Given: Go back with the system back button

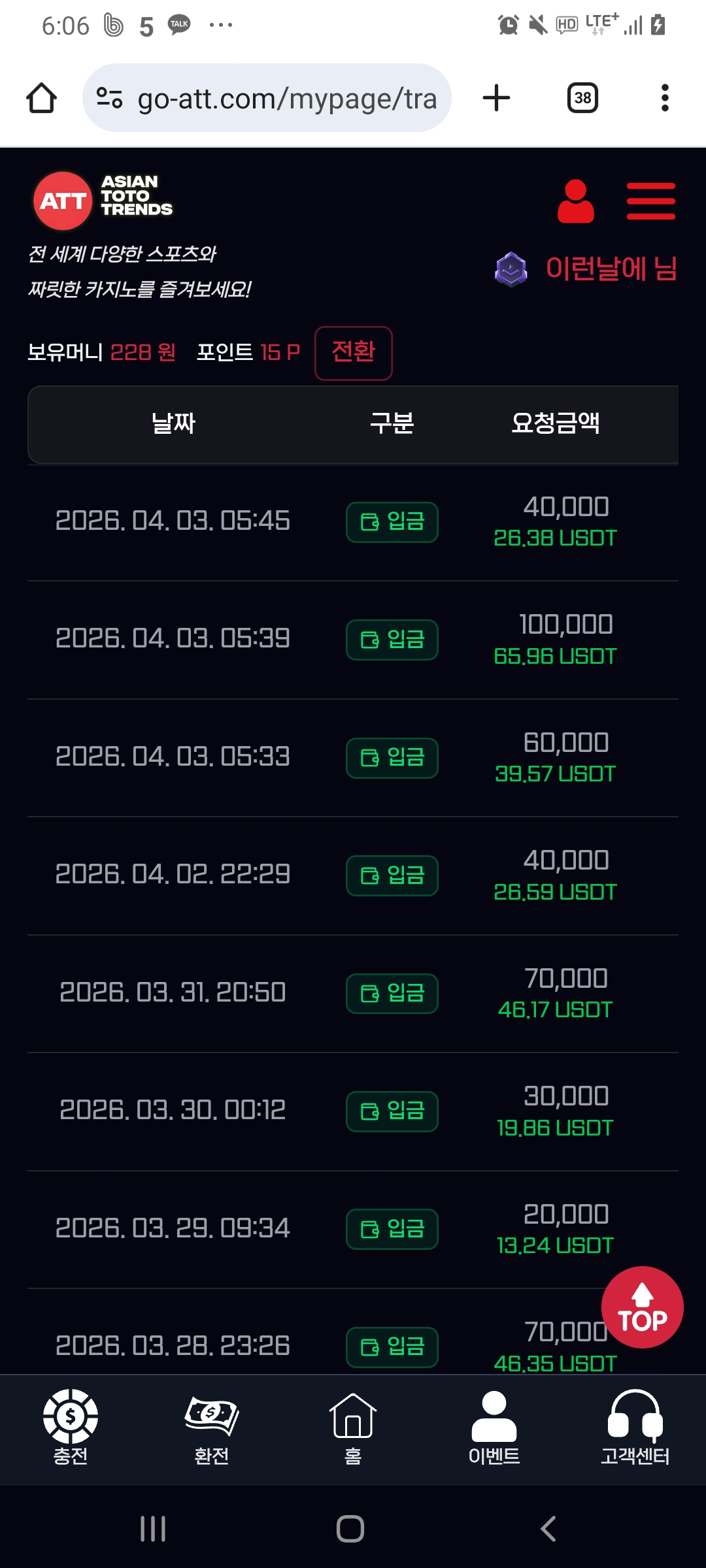Looking at the screenshot, I should point(548,1529).
